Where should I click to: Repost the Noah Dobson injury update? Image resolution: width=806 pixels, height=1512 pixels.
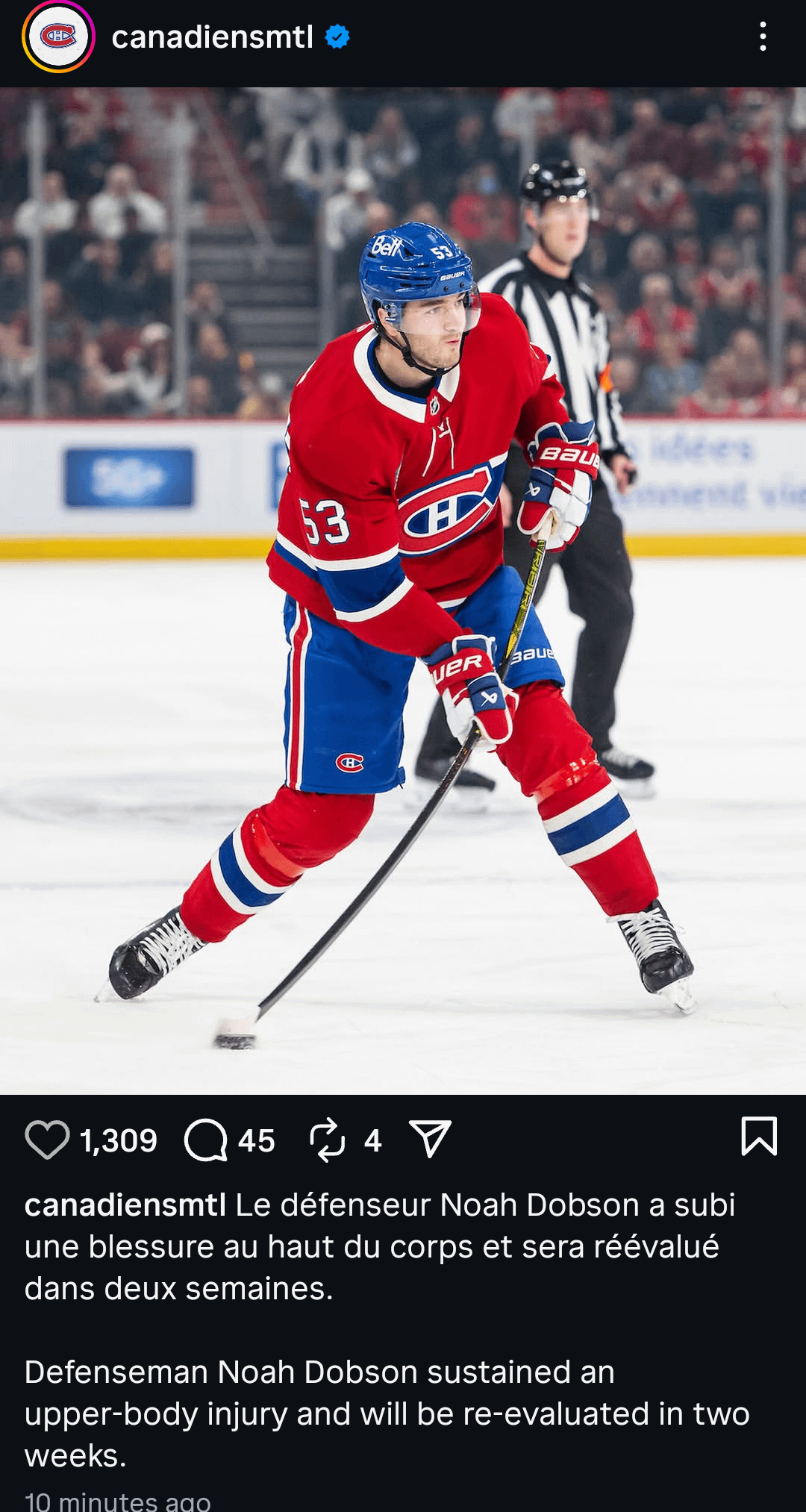pyautogui.click(x=328, y=1140)
